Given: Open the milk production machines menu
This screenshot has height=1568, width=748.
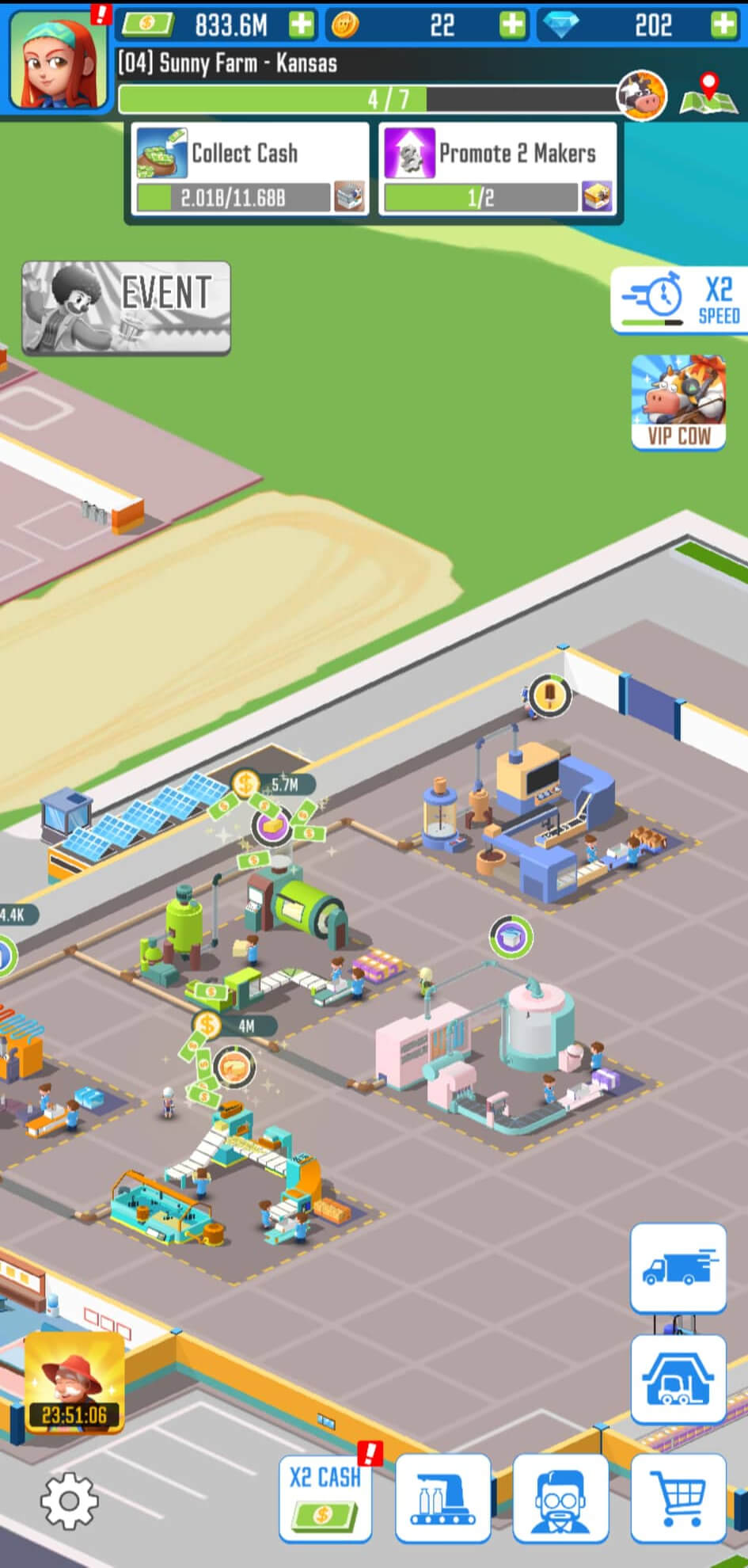Looking at the screenshot, I should 442,1498.
